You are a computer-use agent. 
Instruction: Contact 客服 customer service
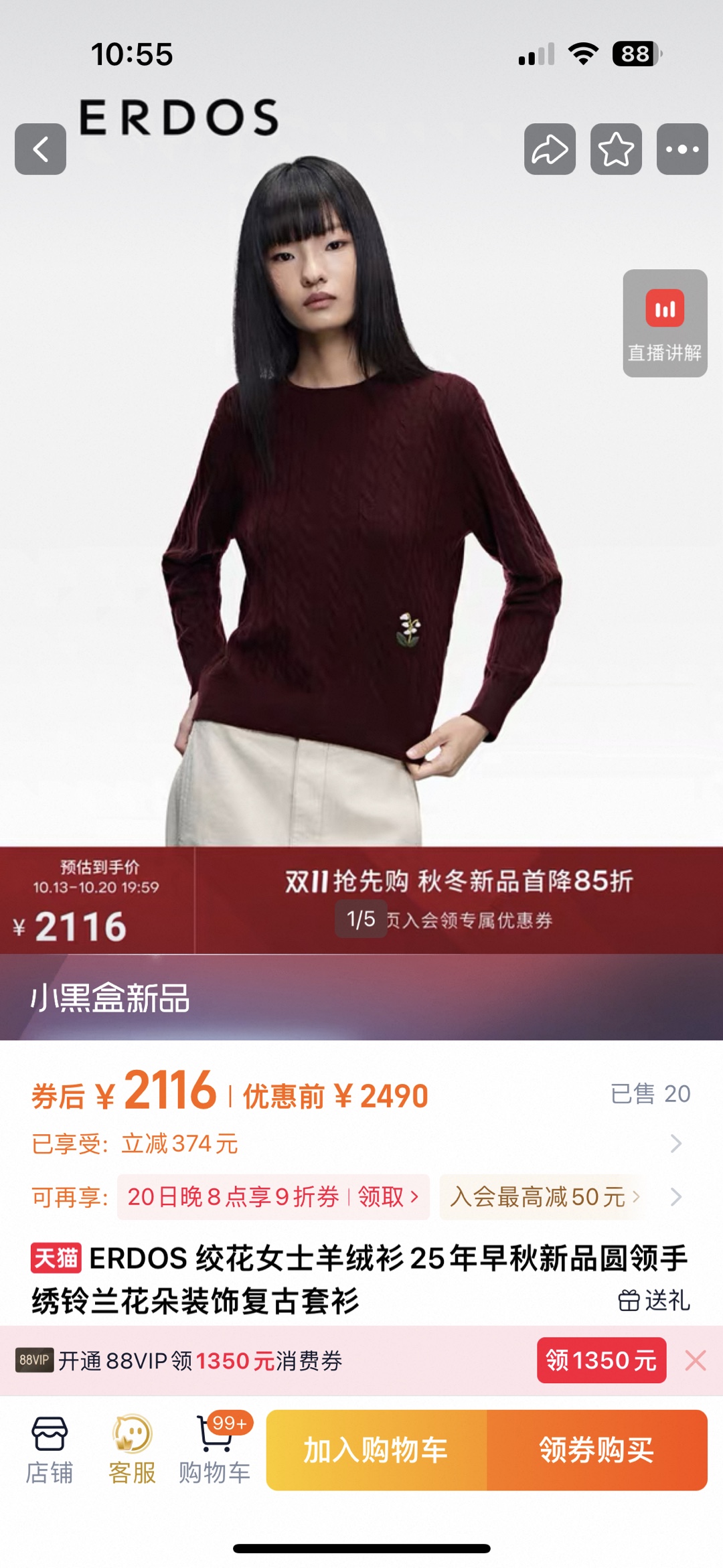(132, 1449)
